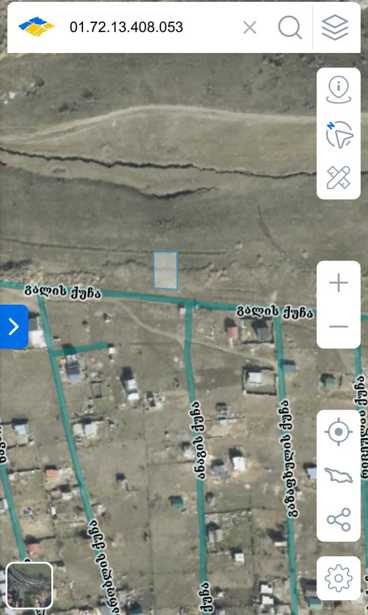The height and width of the screenshot is (615, 368).
Task: Enable the quick selection cursor tool
Action: pos(339,134)
